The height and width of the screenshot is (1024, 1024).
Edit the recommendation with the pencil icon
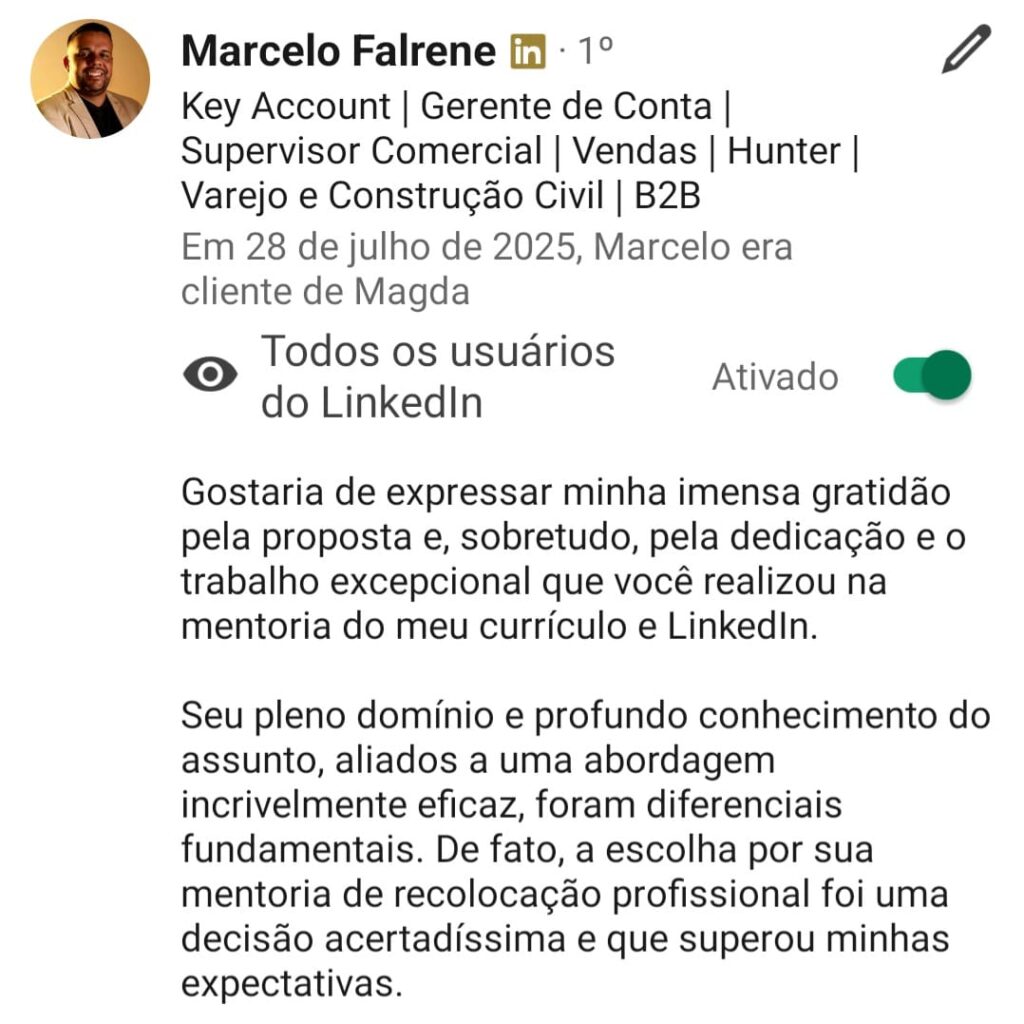[965, 49]
